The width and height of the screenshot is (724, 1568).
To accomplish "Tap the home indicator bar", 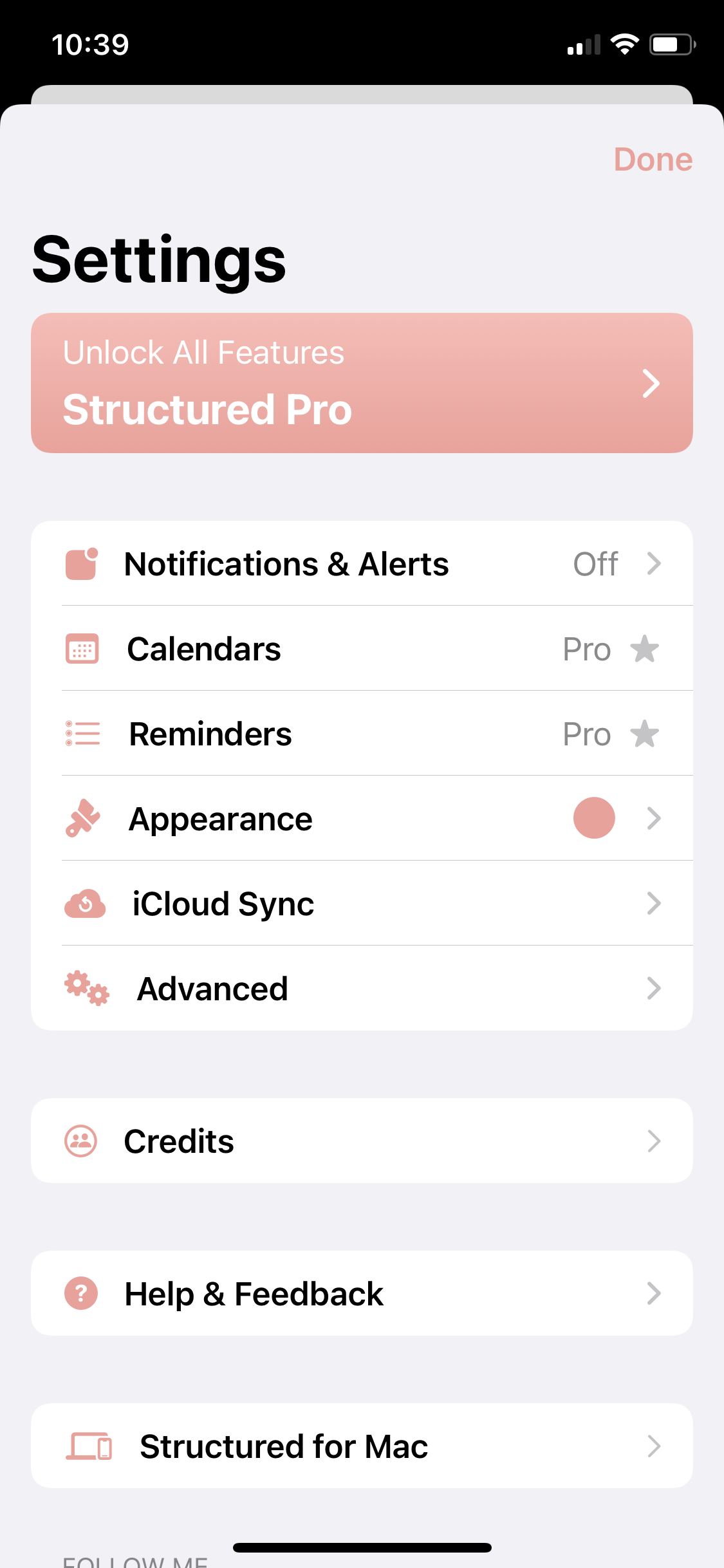I will pos(362,1547).
